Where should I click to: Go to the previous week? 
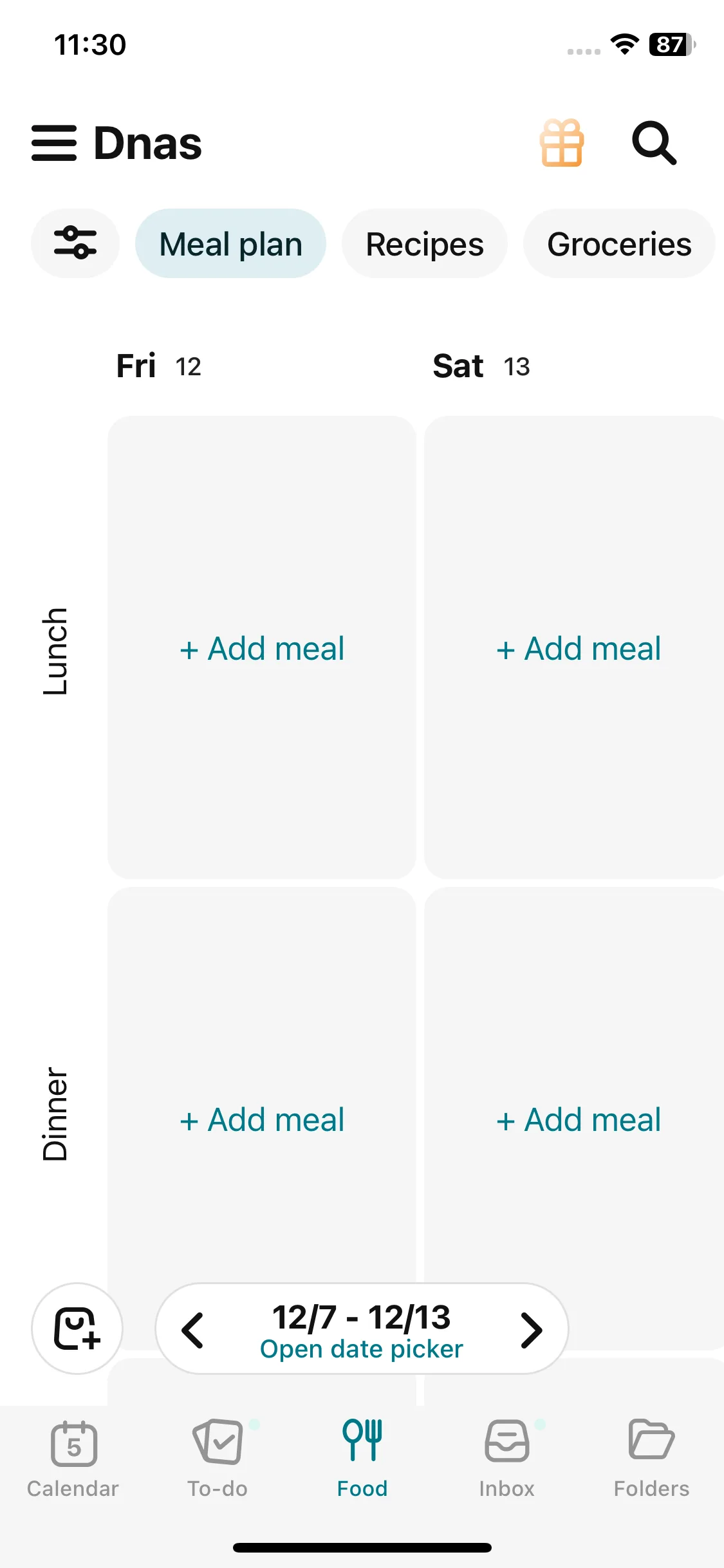pyautogui.click(x=193, y=1330)
